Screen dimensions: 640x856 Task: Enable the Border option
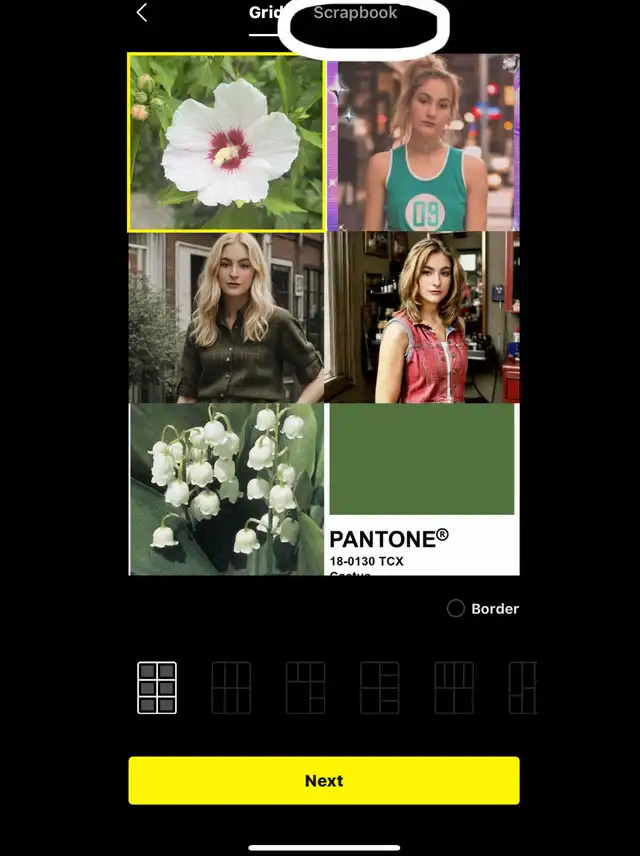456,608
